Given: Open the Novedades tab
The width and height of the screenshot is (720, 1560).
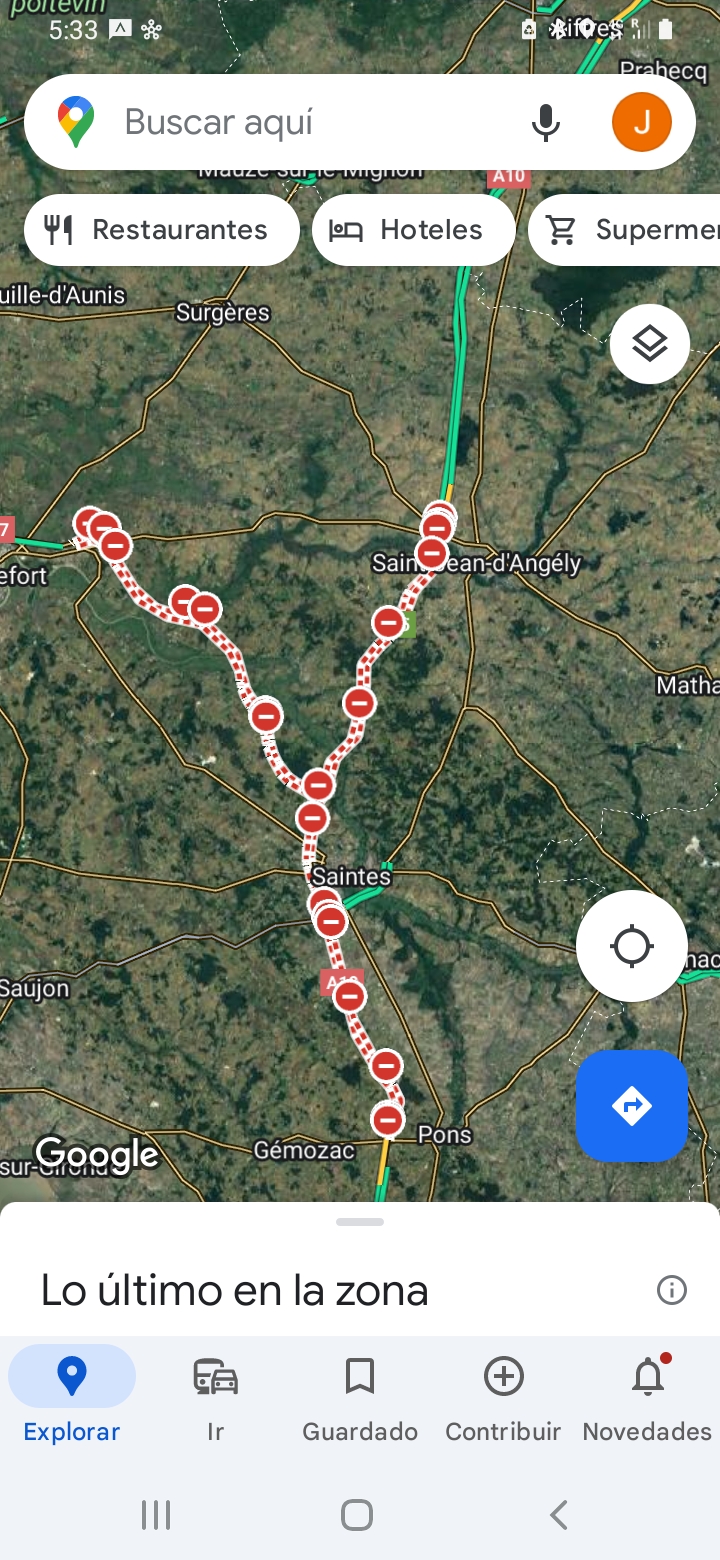Looking at the screenshot, I should click(647, 1394).
